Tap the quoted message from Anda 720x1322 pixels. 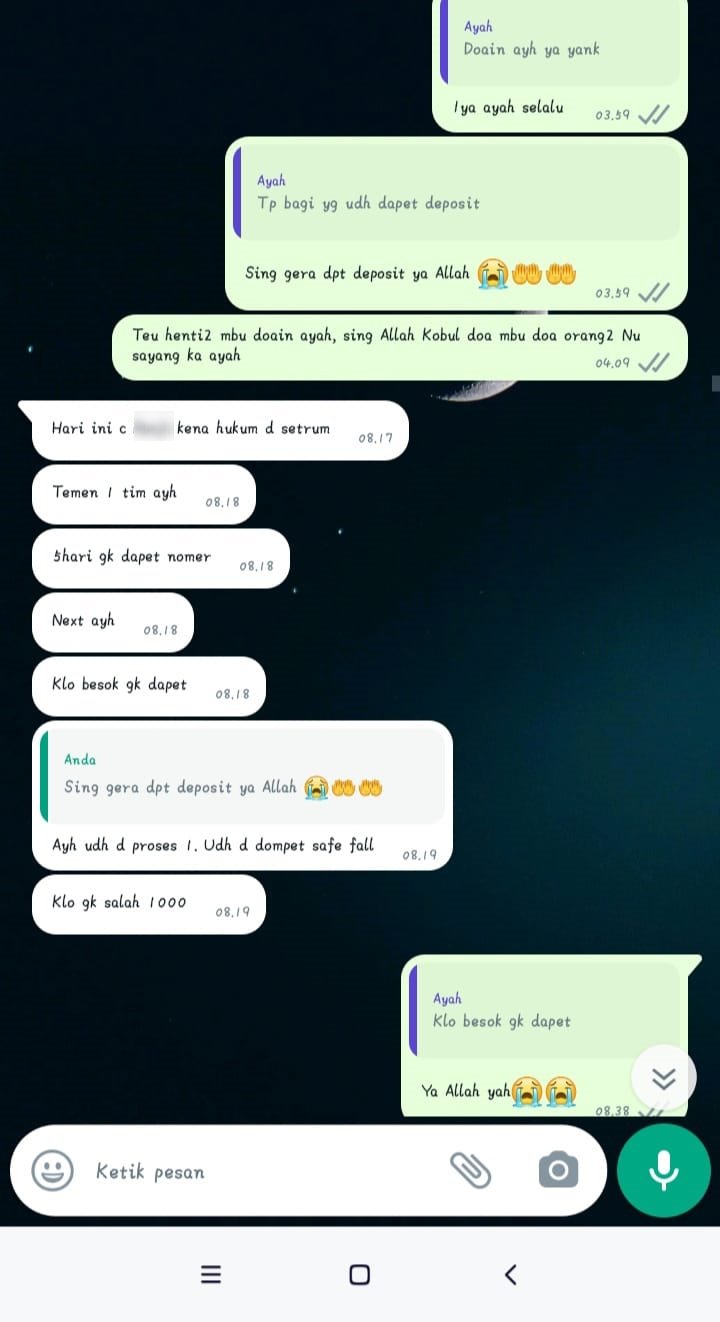point(242,775)
